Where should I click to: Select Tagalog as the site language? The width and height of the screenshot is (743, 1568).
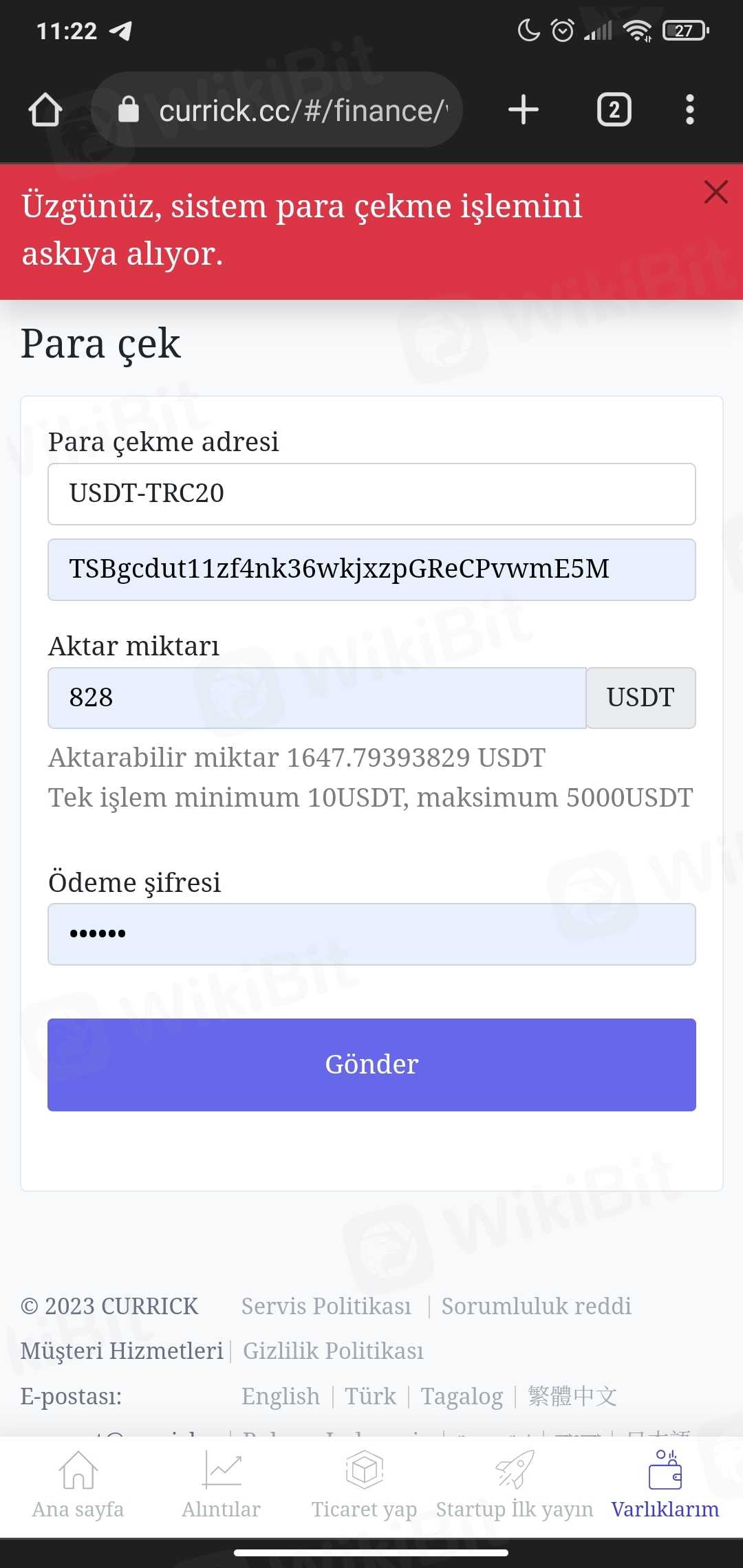click(462, 1396)
